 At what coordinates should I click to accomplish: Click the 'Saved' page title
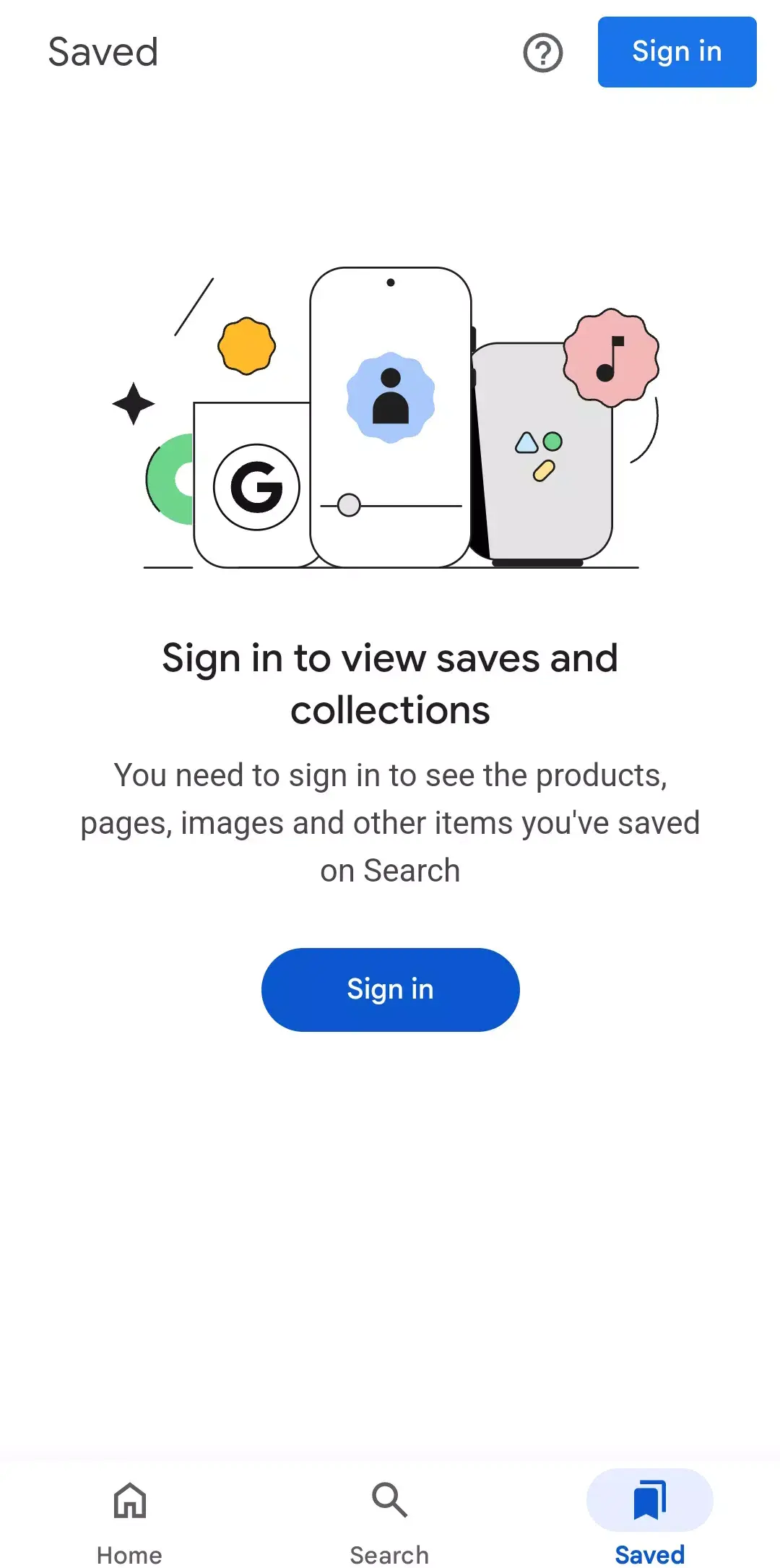(x=103, y=53)
